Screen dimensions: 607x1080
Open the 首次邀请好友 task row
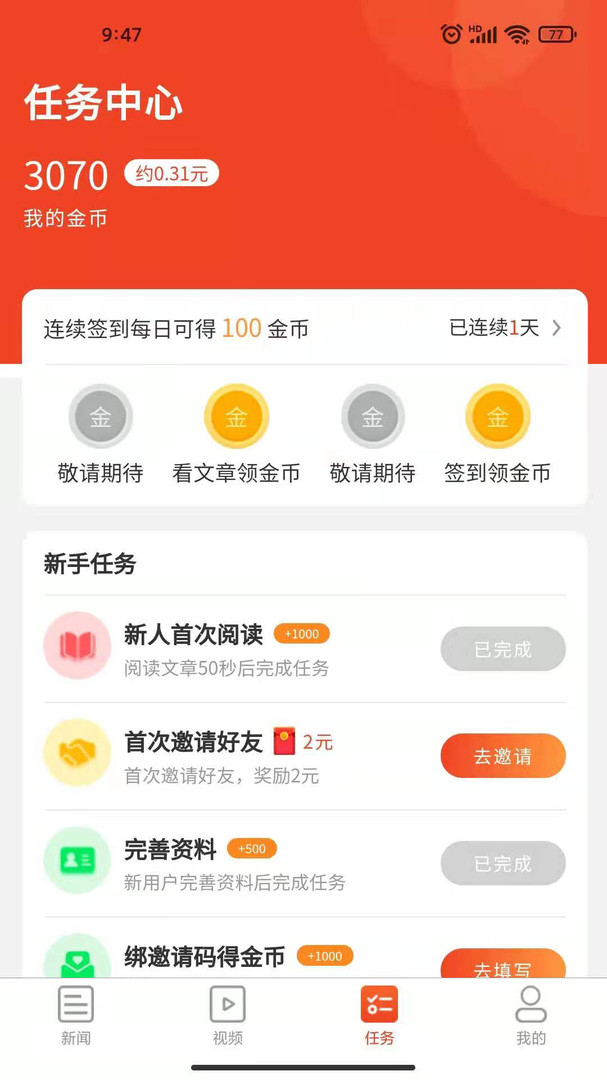[305, 756]
